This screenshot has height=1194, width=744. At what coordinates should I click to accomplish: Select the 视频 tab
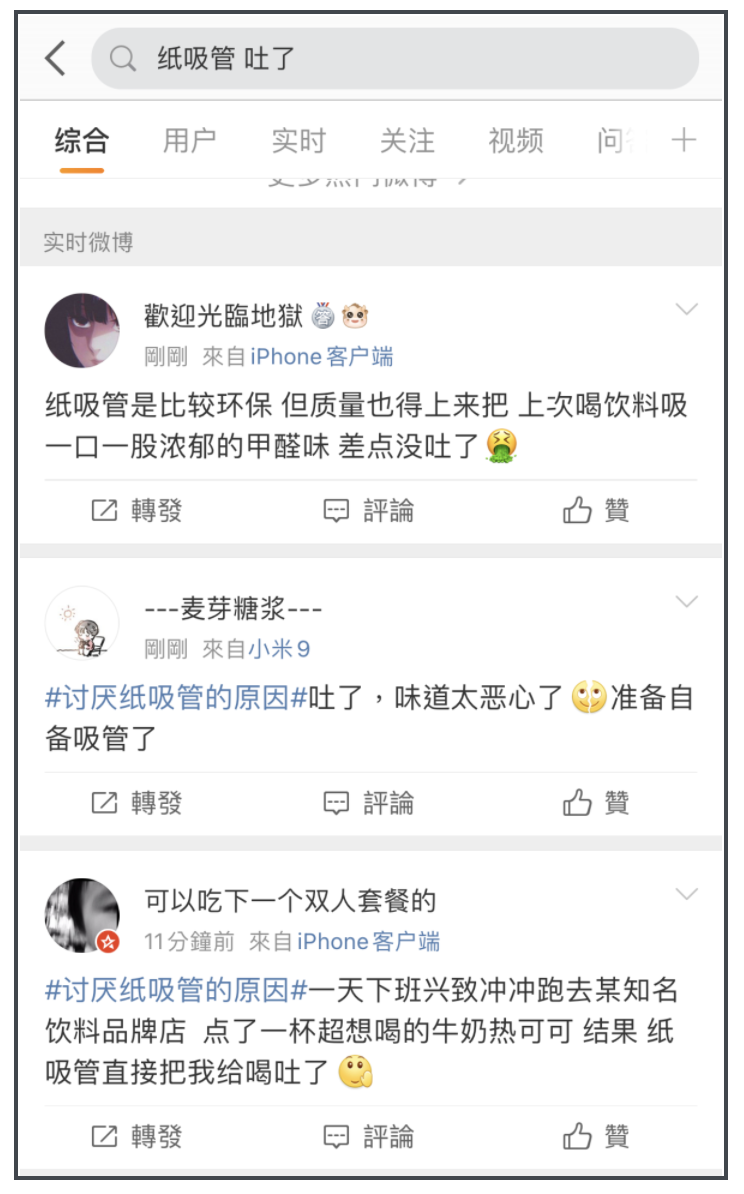pos(515,141)
